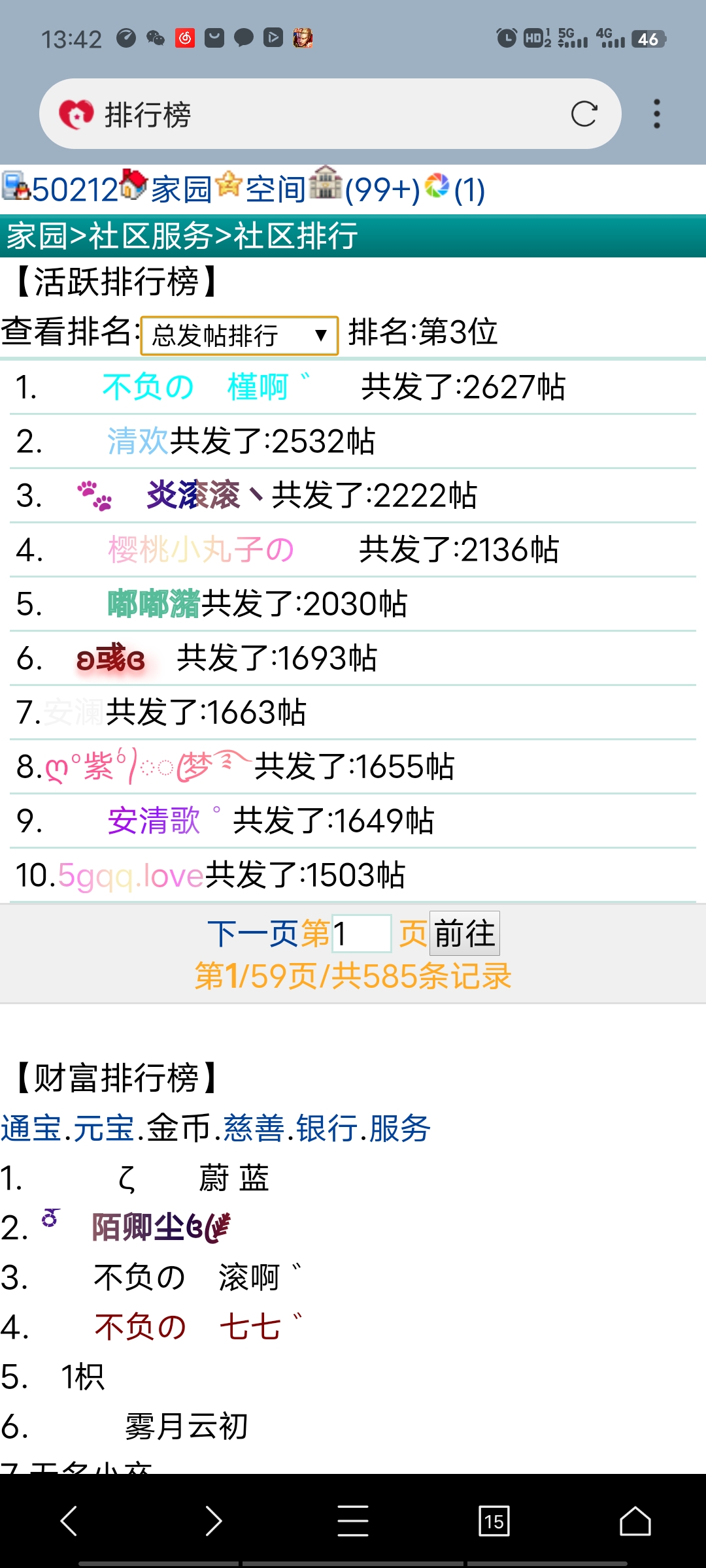Open the browser overflow menu

tap(656, 114)
